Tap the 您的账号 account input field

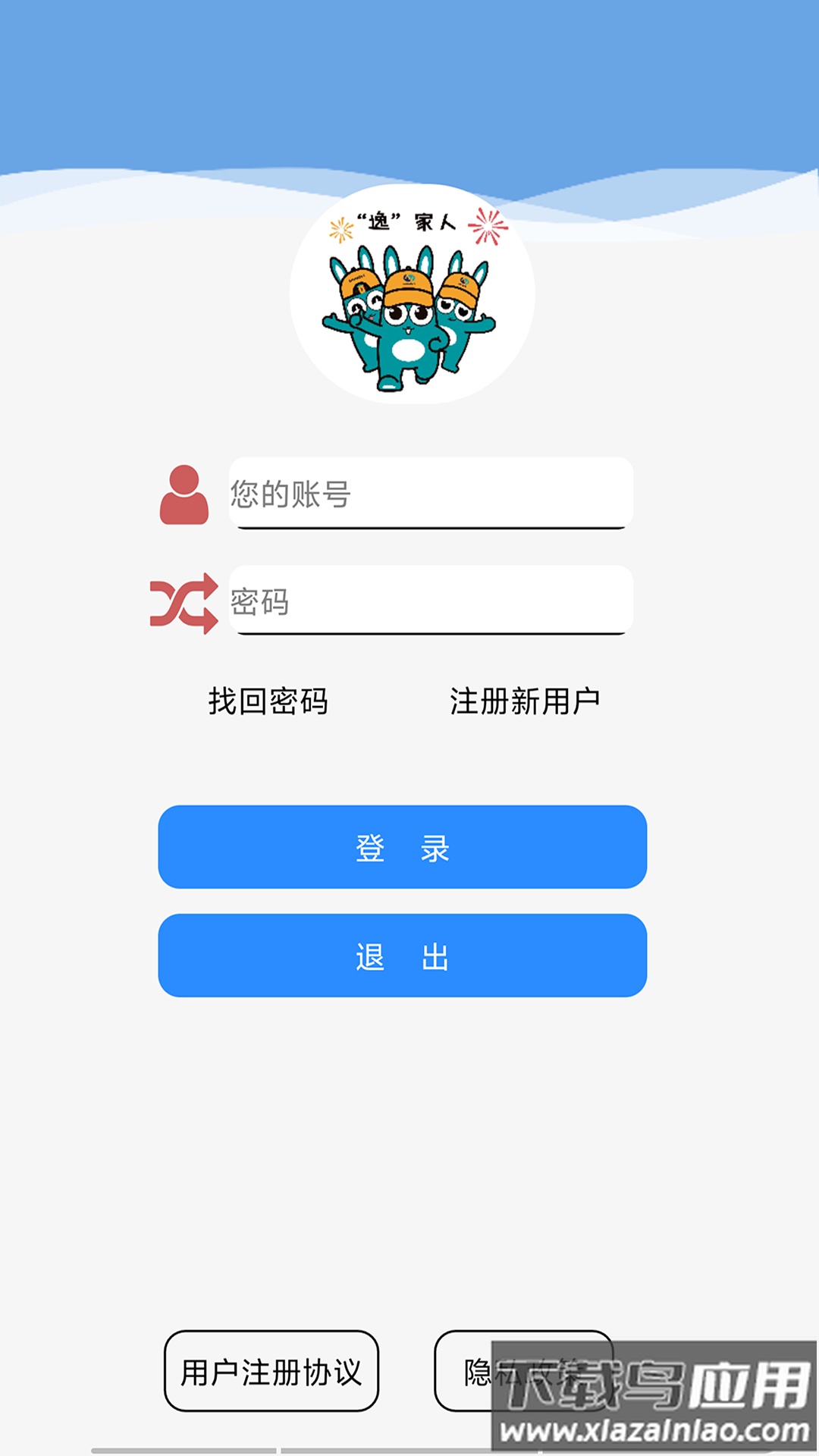click(x=431, y=493)
